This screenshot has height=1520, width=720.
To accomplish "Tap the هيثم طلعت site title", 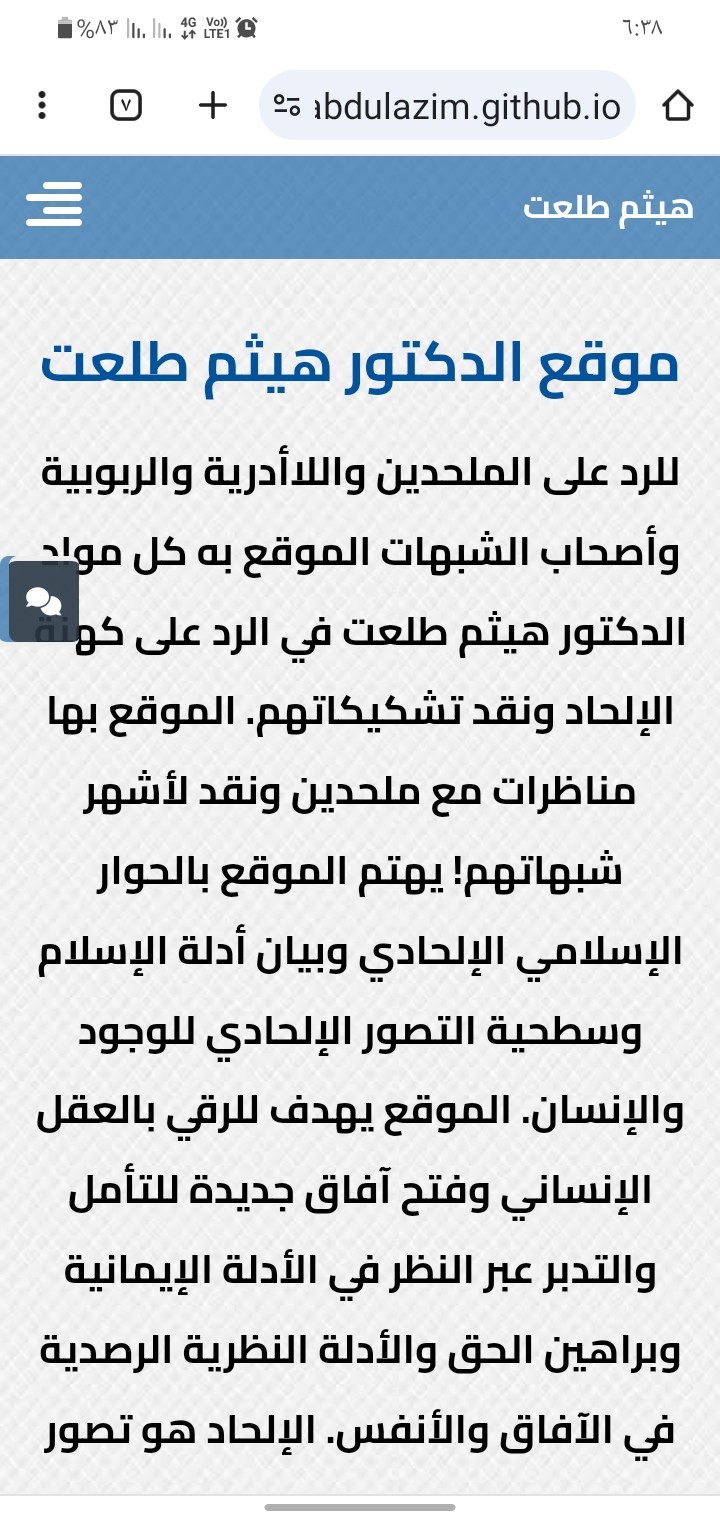I will pyautogui.click(x=608, y=206).
